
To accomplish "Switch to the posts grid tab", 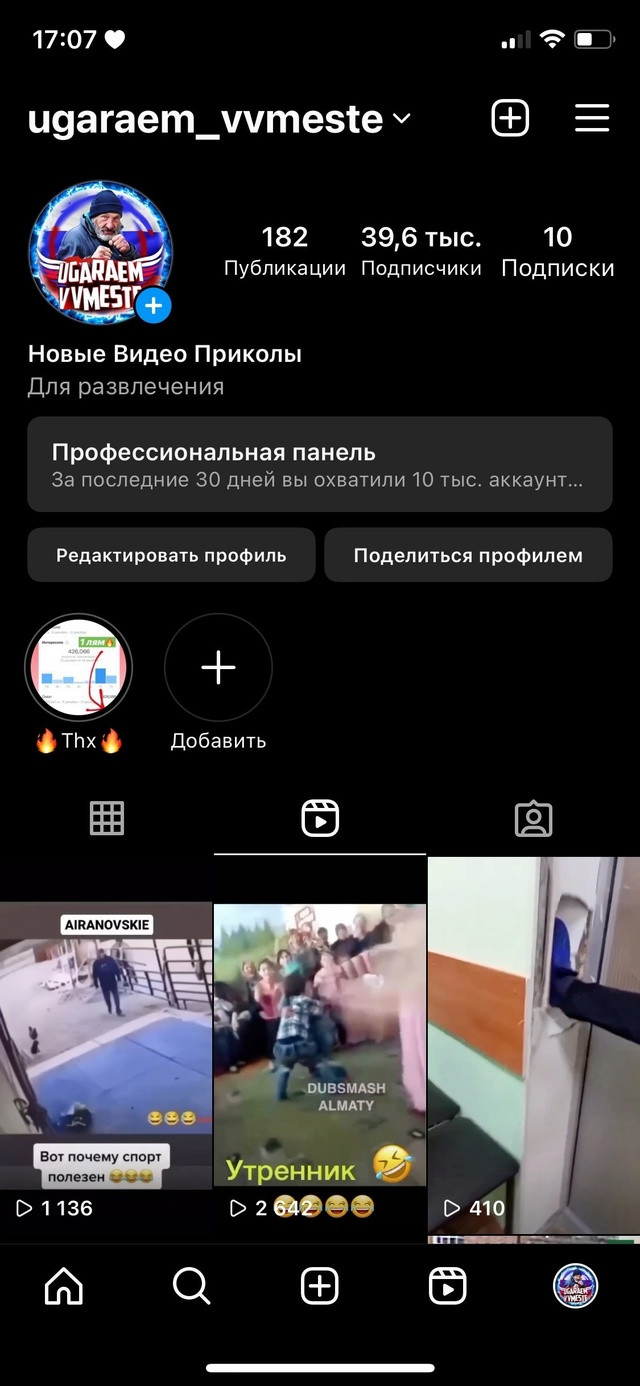I will 107,819.
